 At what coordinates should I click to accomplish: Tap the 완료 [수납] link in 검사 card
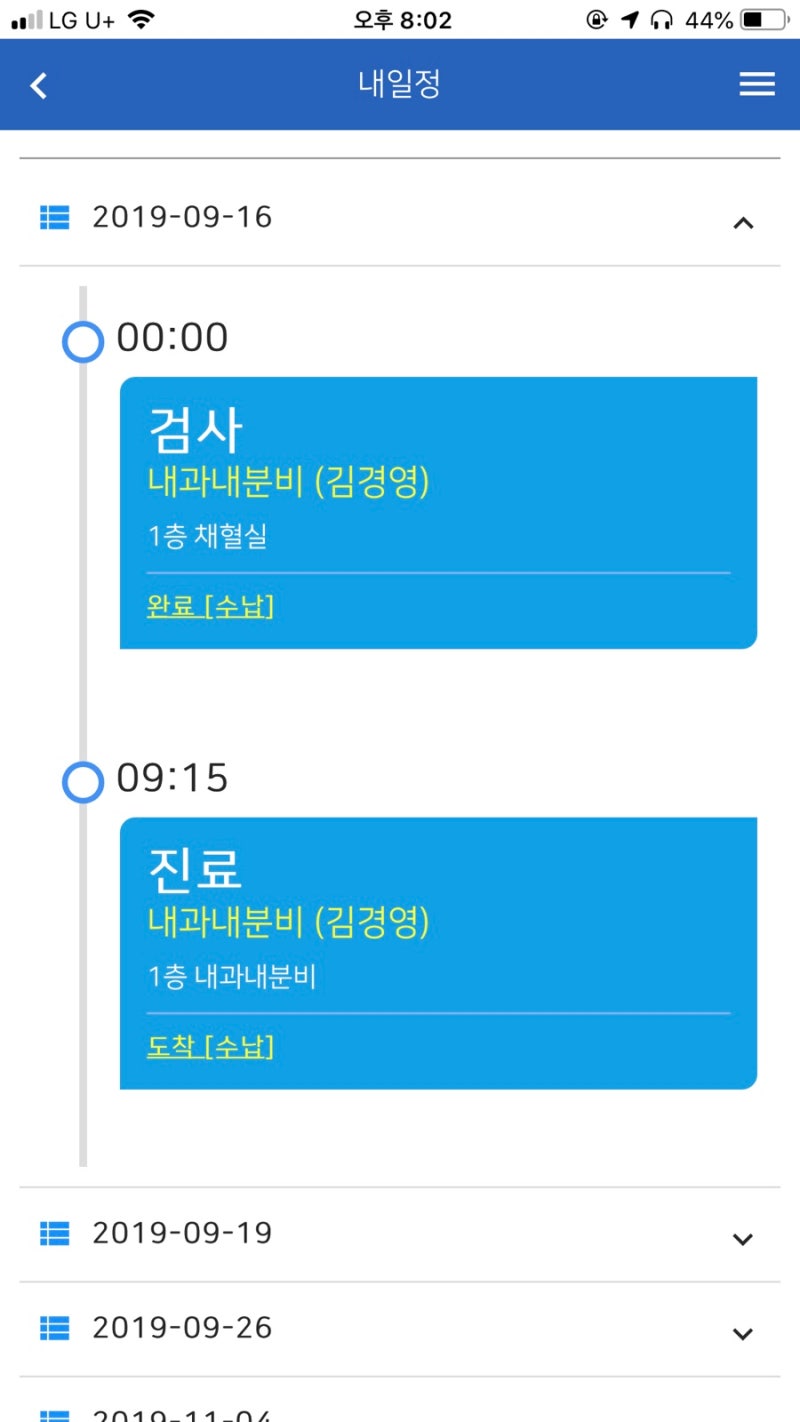click(x=210, y=606)
